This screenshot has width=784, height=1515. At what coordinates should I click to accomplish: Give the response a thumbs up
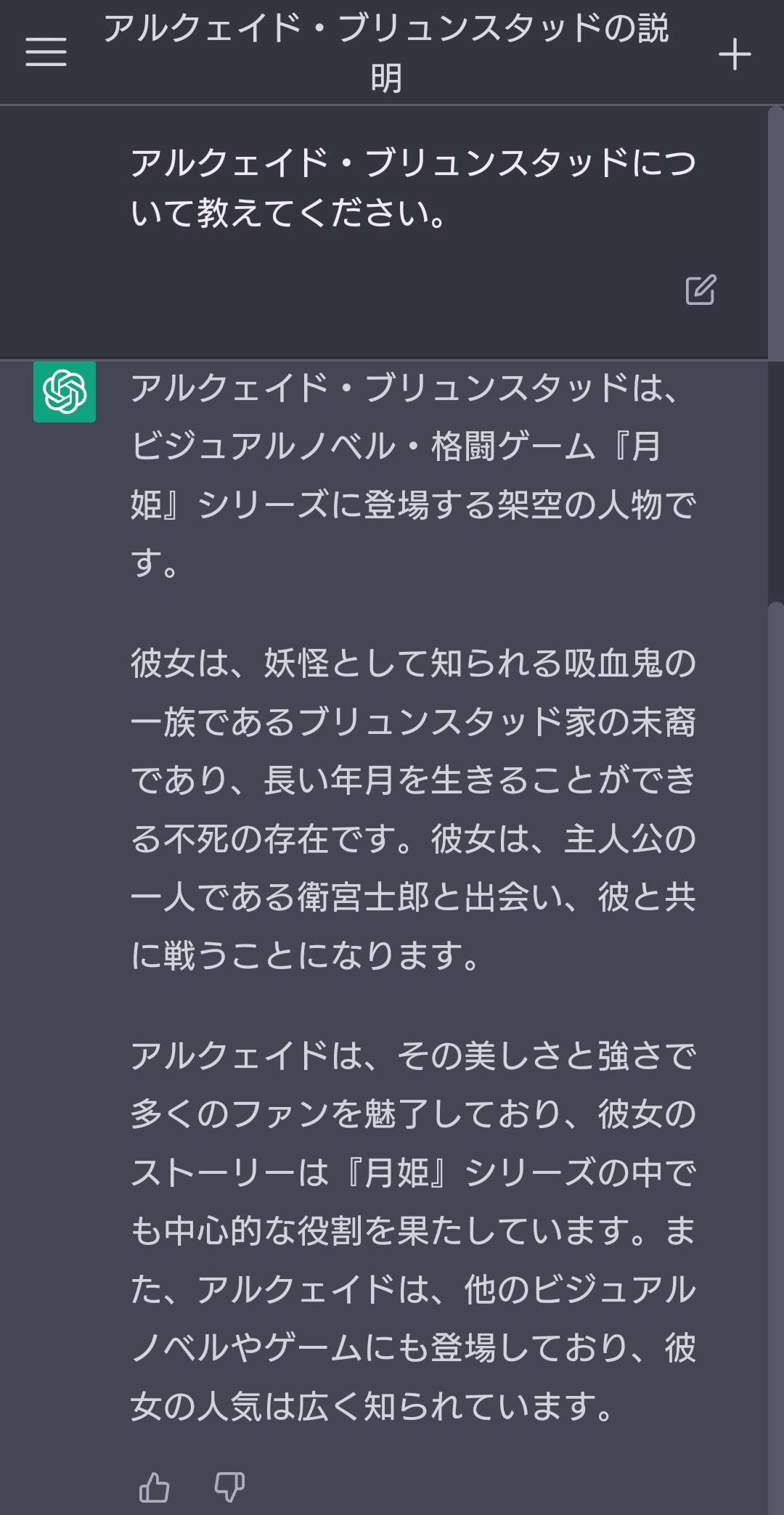coord(155,1487)
